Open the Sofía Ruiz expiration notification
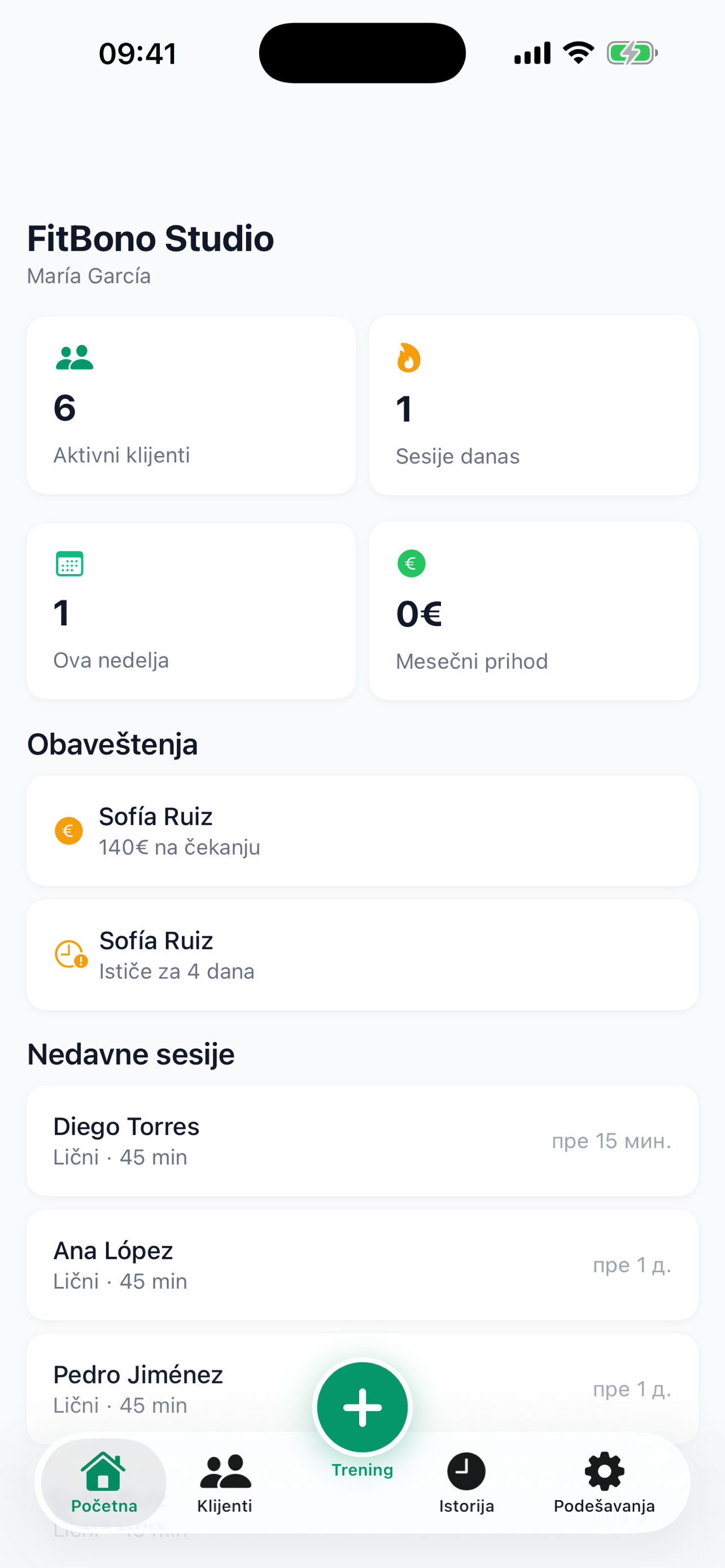The width and height of the screenshot is (725, 1568). tap(361, 954)
